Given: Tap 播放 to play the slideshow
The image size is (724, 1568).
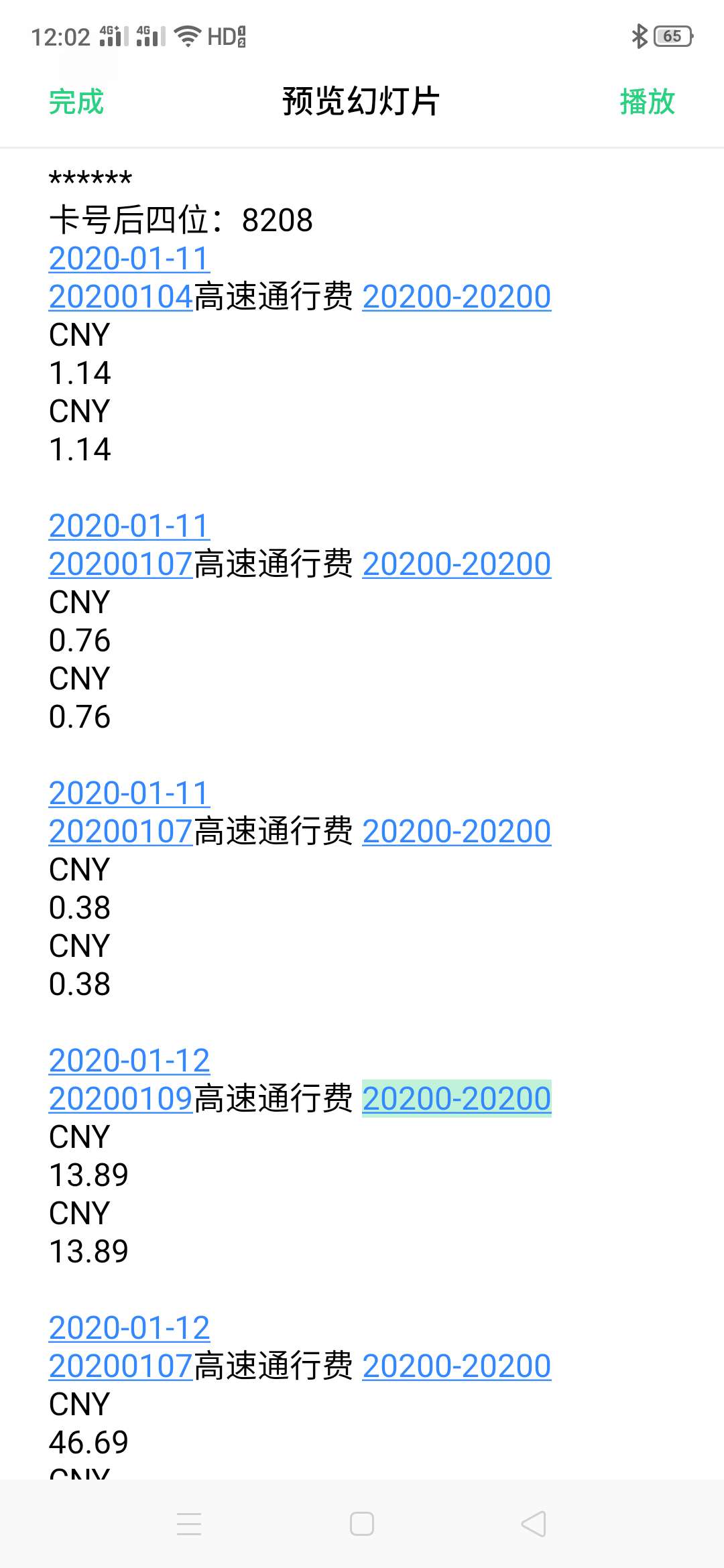Looking at the screenshot, I should [647, 102].
